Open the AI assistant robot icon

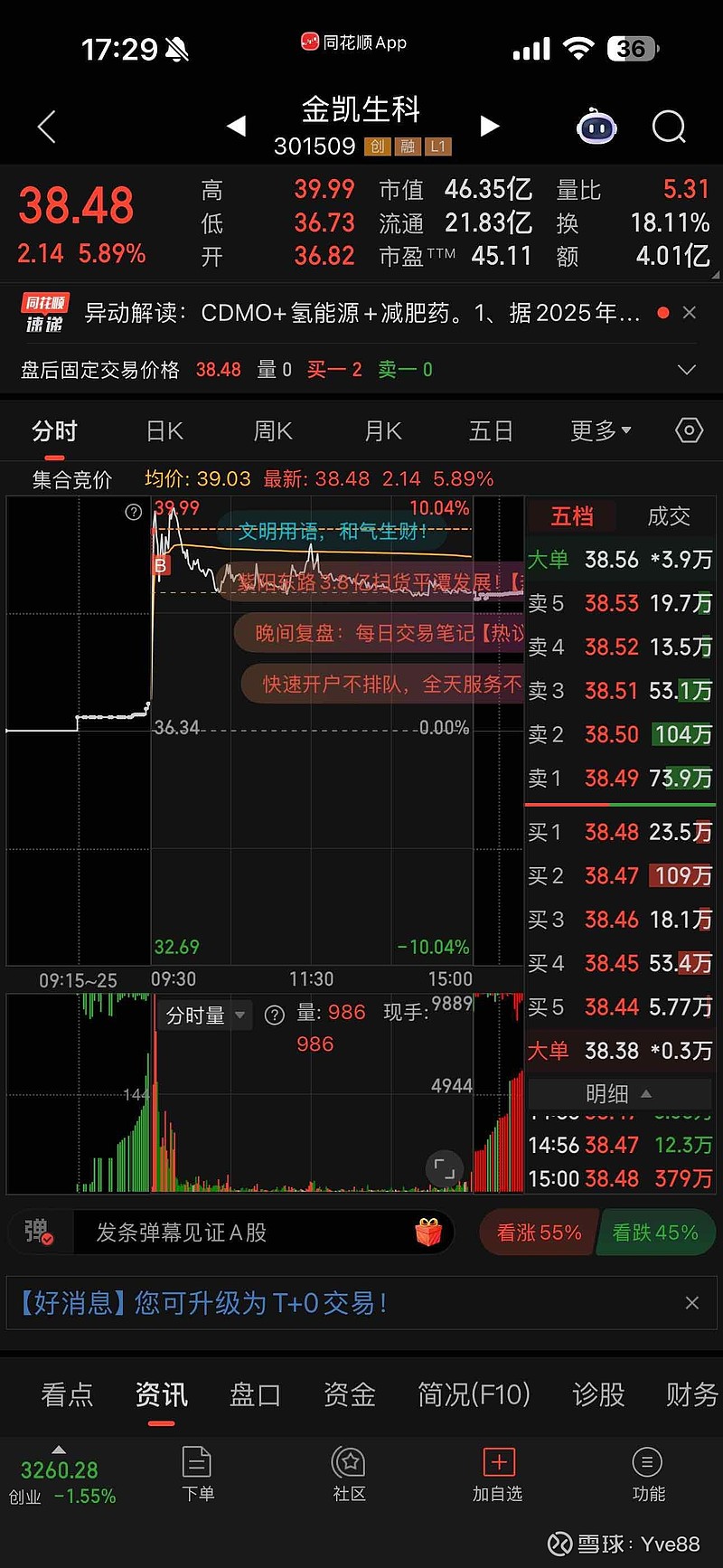[x=596, y=128]
